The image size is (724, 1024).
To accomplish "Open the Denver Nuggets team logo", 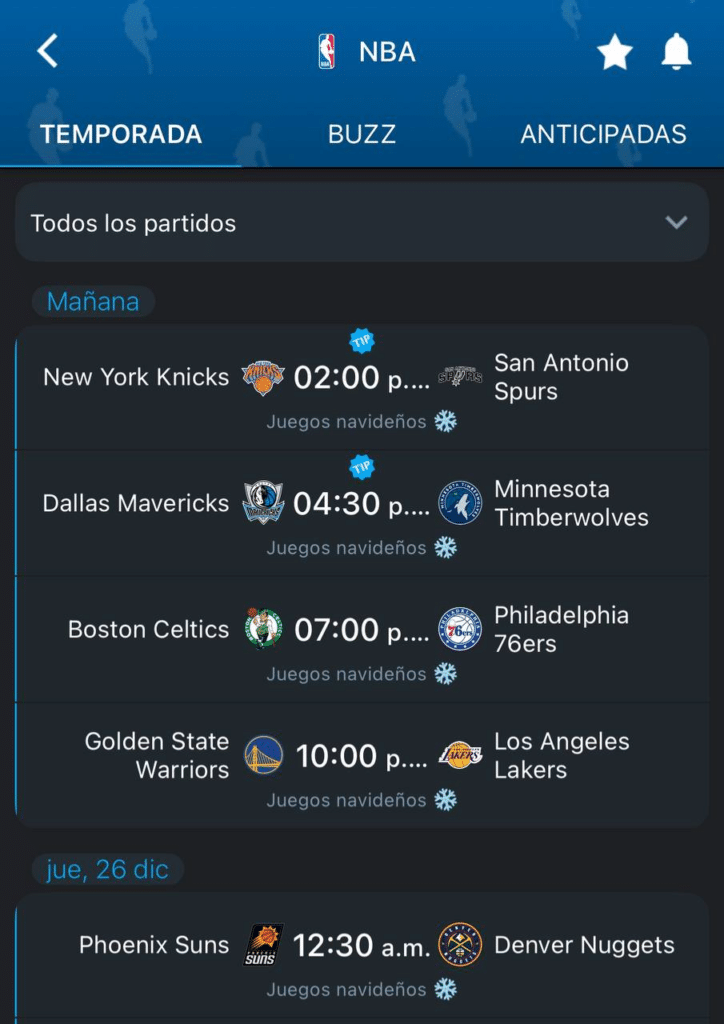I will (460, 942).
